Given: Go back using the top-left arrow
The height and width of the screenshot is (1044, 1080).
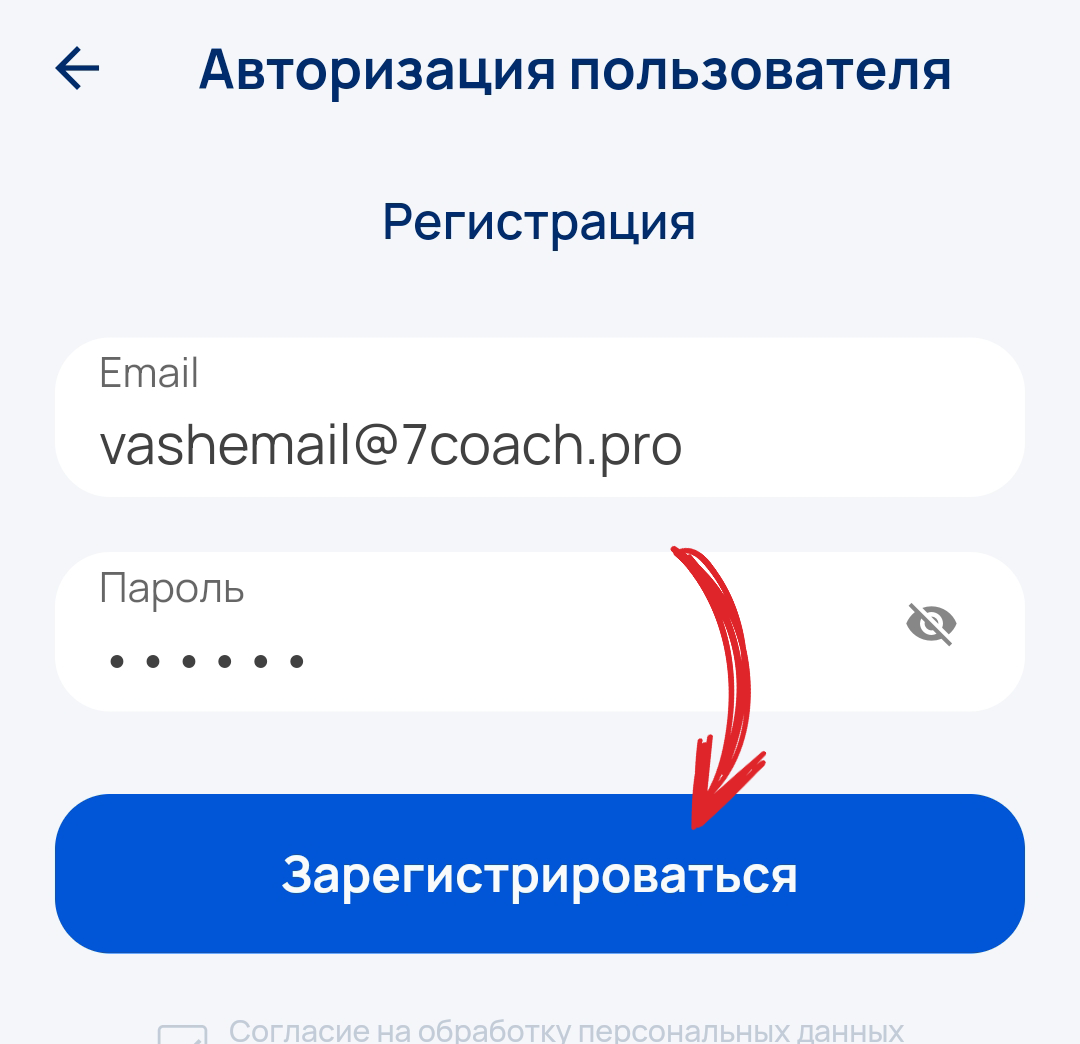Looking at the screenshot, I should 77,69.
